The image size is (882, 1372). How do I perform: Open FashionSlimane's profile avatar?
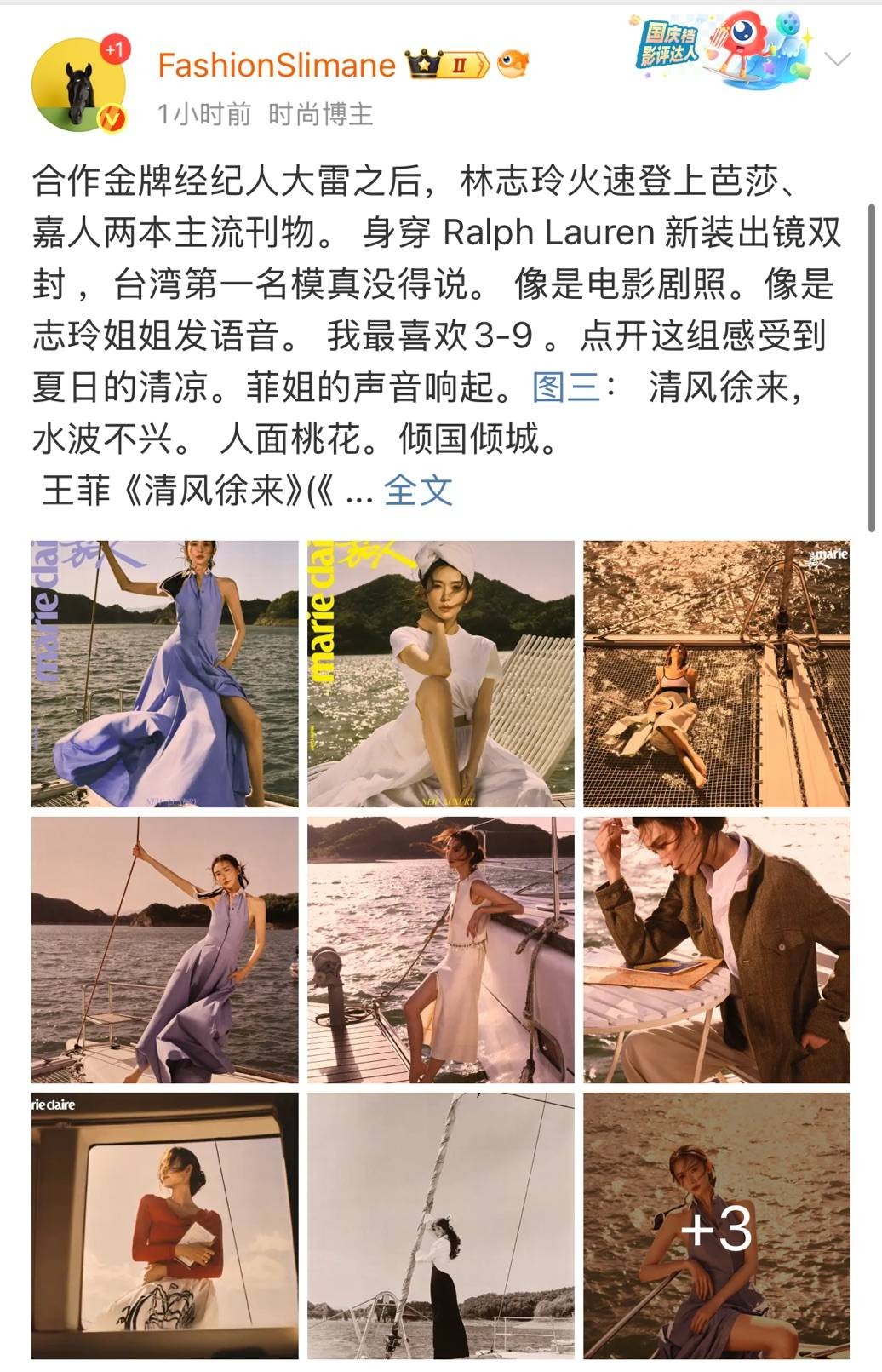(x=79, y=85)
